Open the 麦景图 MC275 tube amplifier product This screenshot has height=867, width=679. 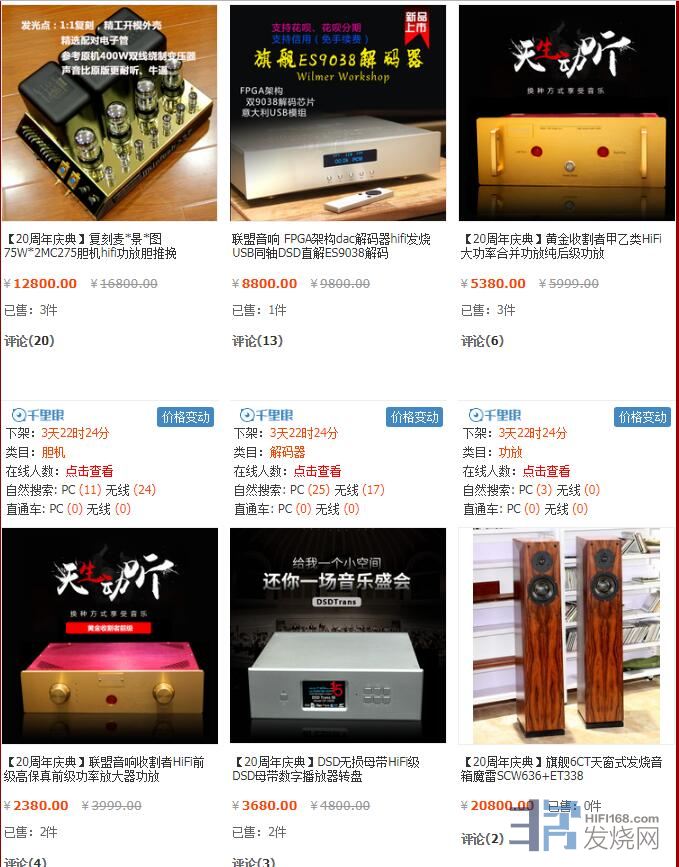(x=110, y=113)
